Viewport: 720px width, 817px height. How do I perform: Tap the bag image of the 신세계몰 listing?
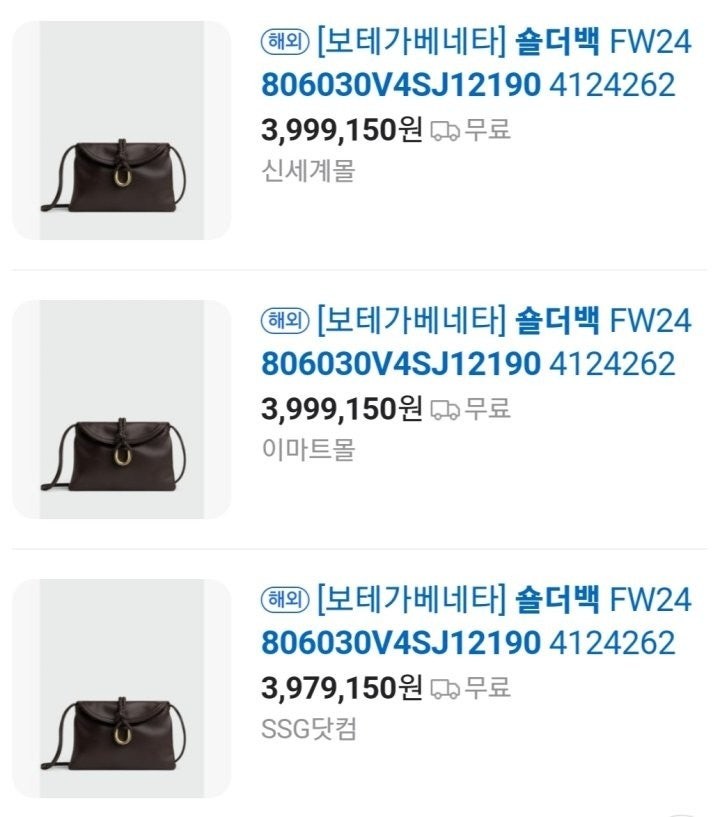tap(122, 130)
